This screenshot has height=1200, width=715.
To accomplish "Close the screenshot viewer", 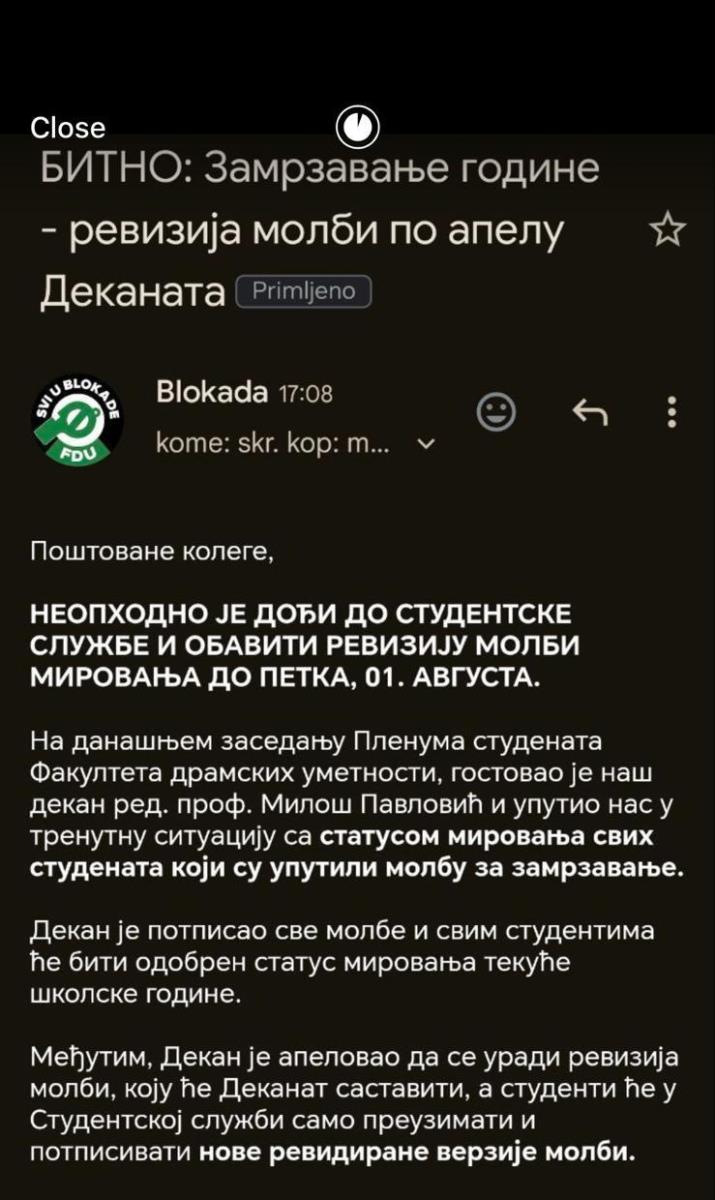I will coord(67,128).
